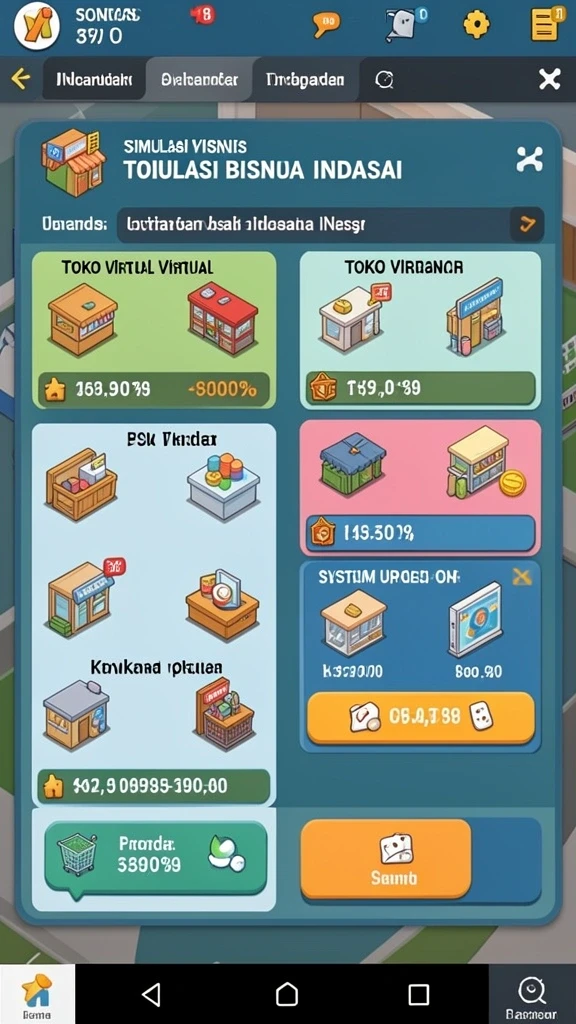Image resolution: width=576 pixels, height=1024 pixels.
Task: Tap the orange Samb button
Action: [386, 859]
